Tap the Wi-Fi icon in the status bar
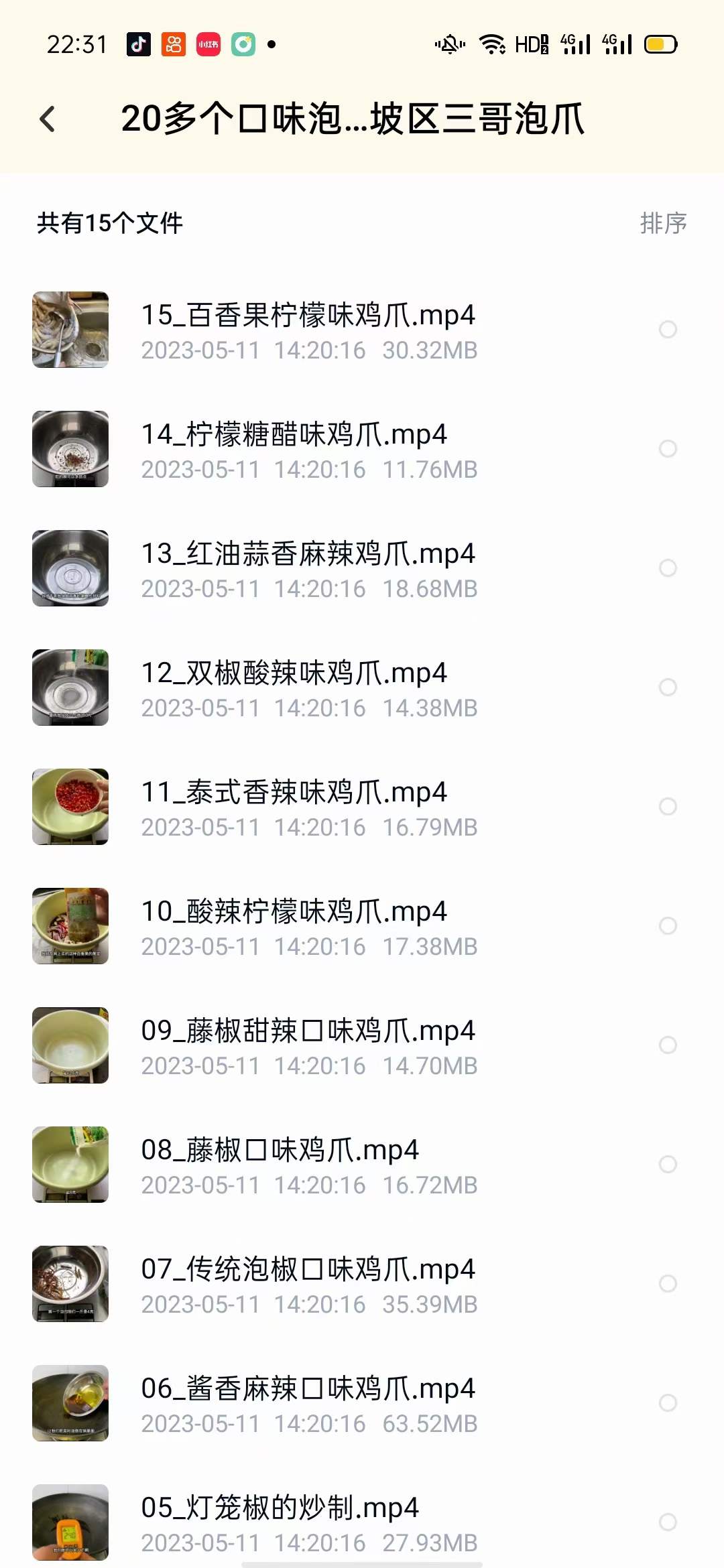The width and height of the screenshot is (724, 1568). pyautogui.click(x=491, y=44)
